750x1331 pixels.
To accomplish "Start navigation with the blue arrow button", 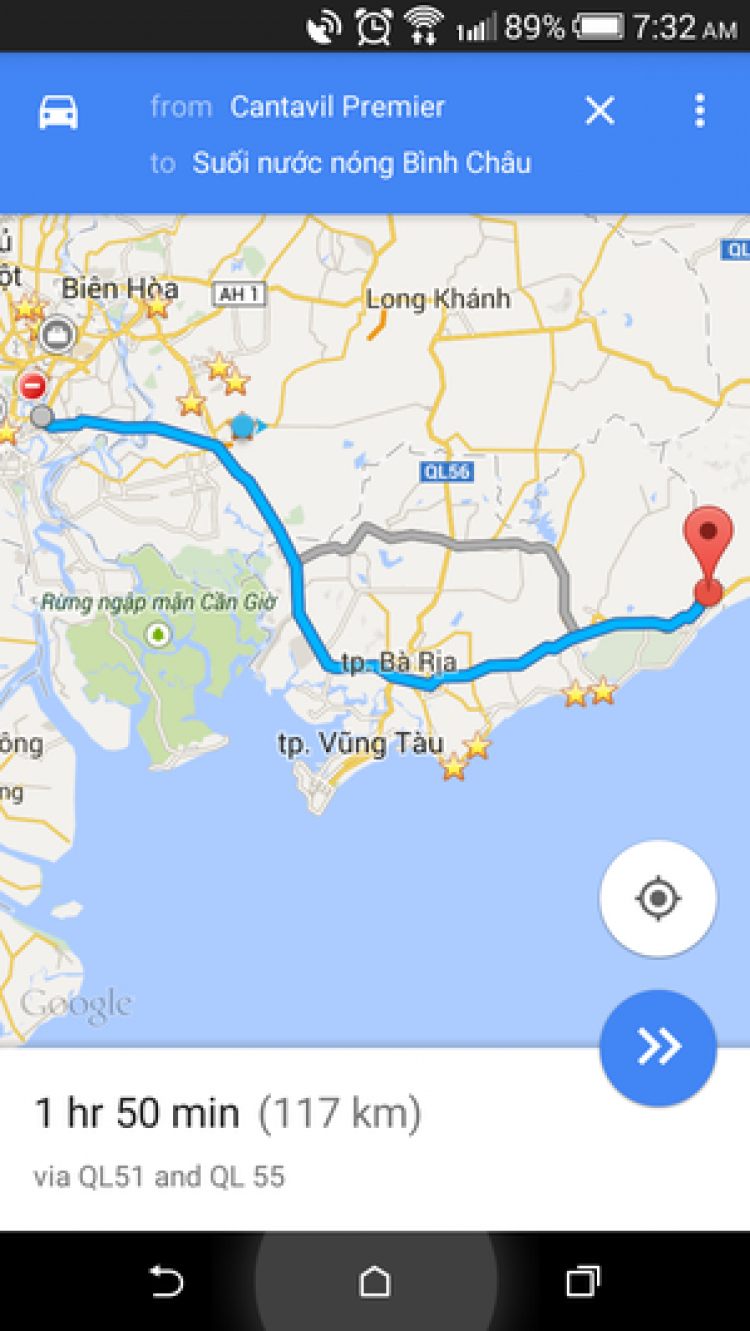I will 657,1047.
